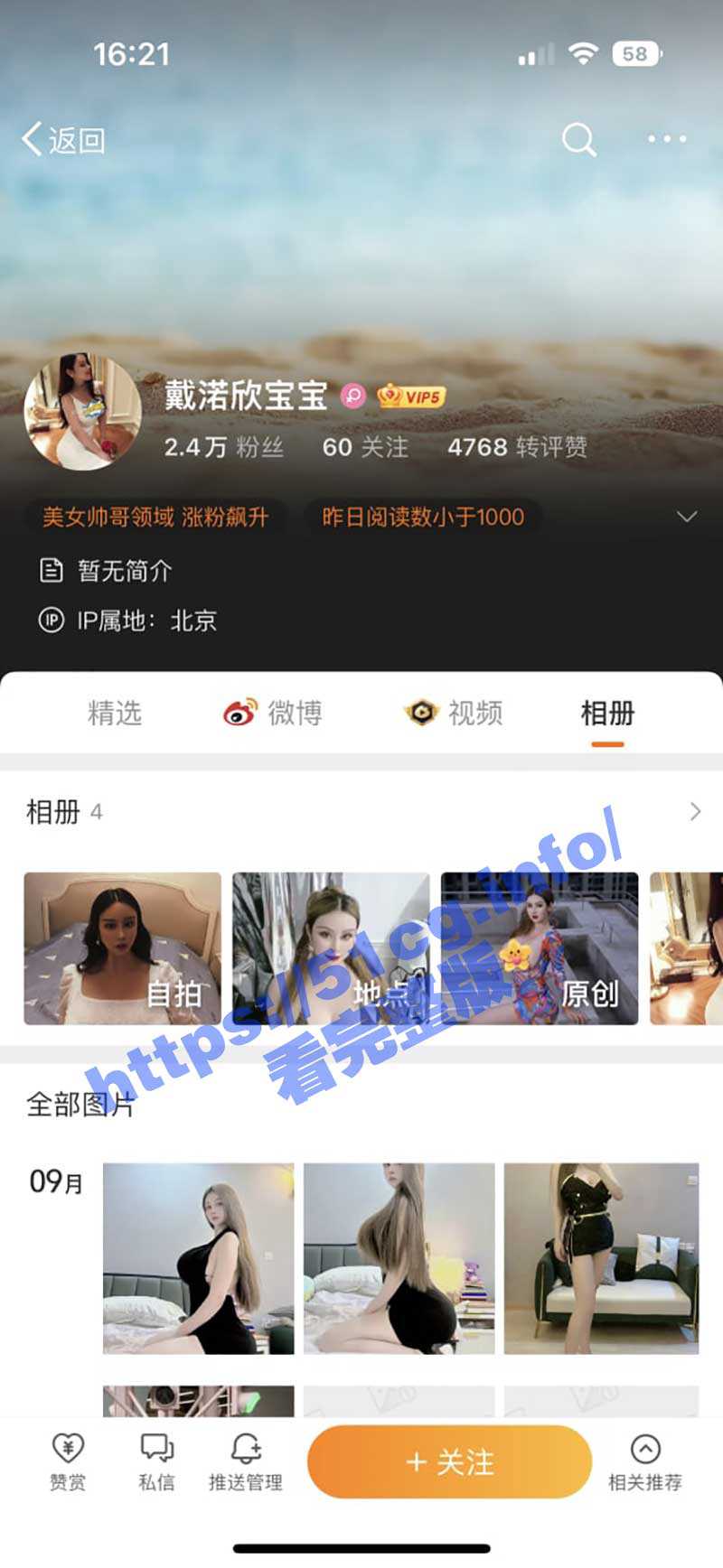
Task: Open 推送管理 push settings
Action: coord(246,1461)
